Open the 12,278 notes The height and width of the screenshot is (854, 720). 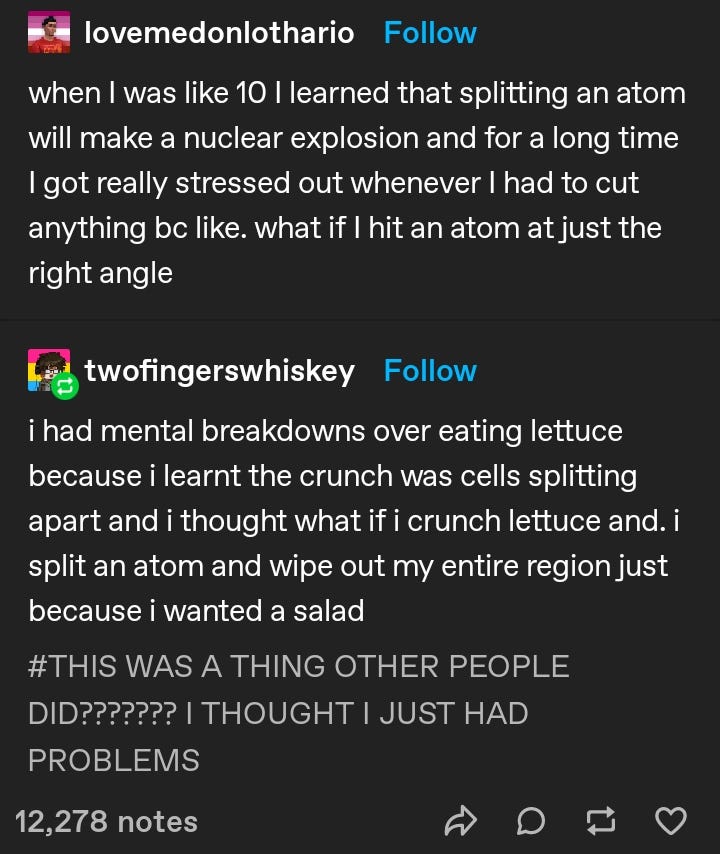(x=107, y=822)
